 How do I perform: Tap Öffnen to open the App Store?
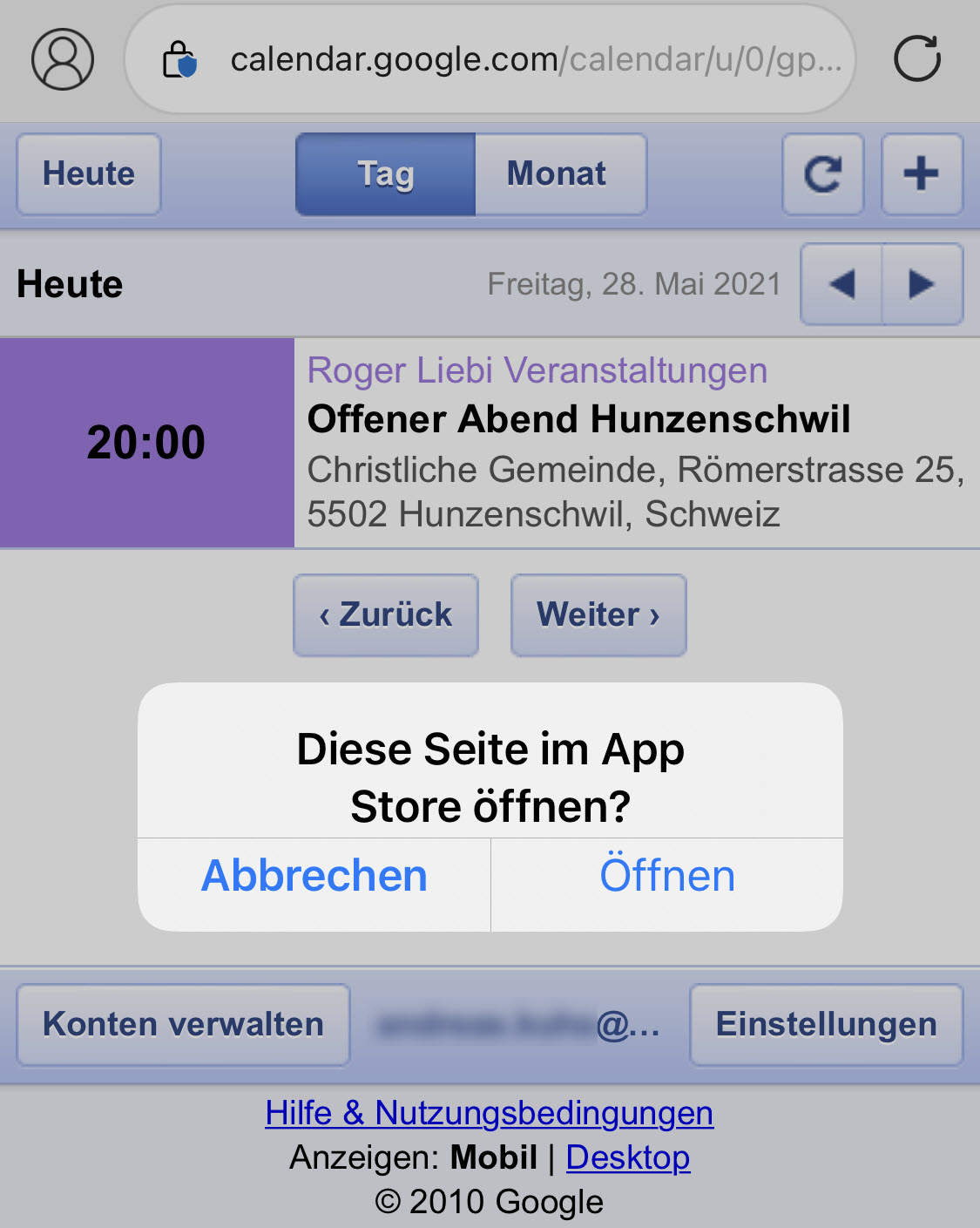(667, 876)
